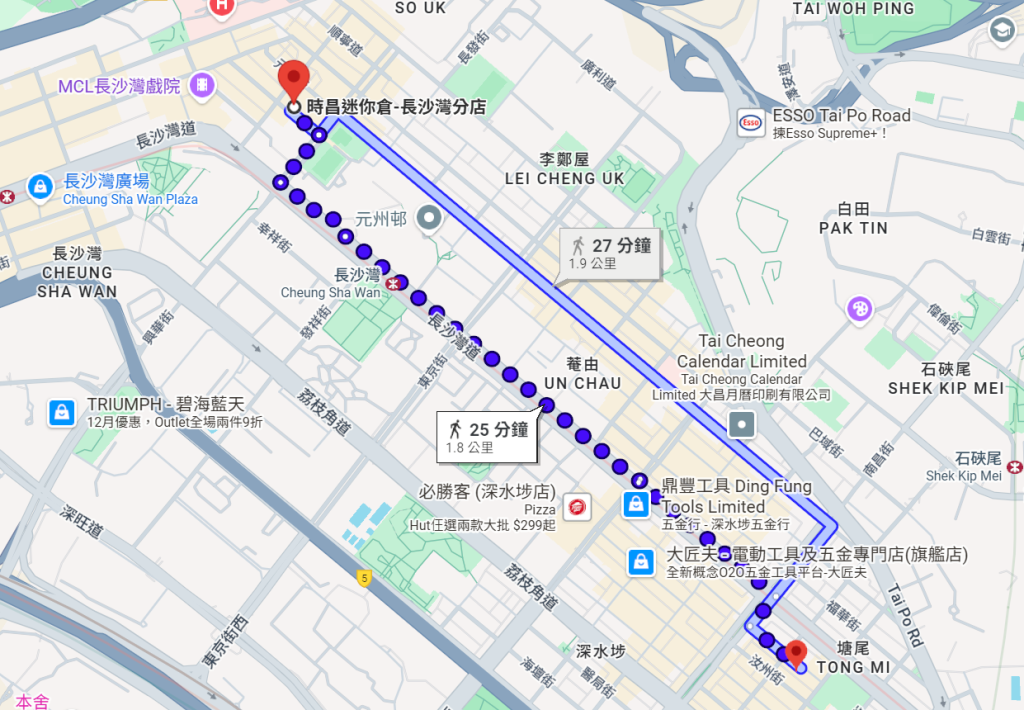Open the Ding Fung Tools Limited marker
Image resolution: width=1024 pixels, height=710 pixels.
(x=636, y=505)
